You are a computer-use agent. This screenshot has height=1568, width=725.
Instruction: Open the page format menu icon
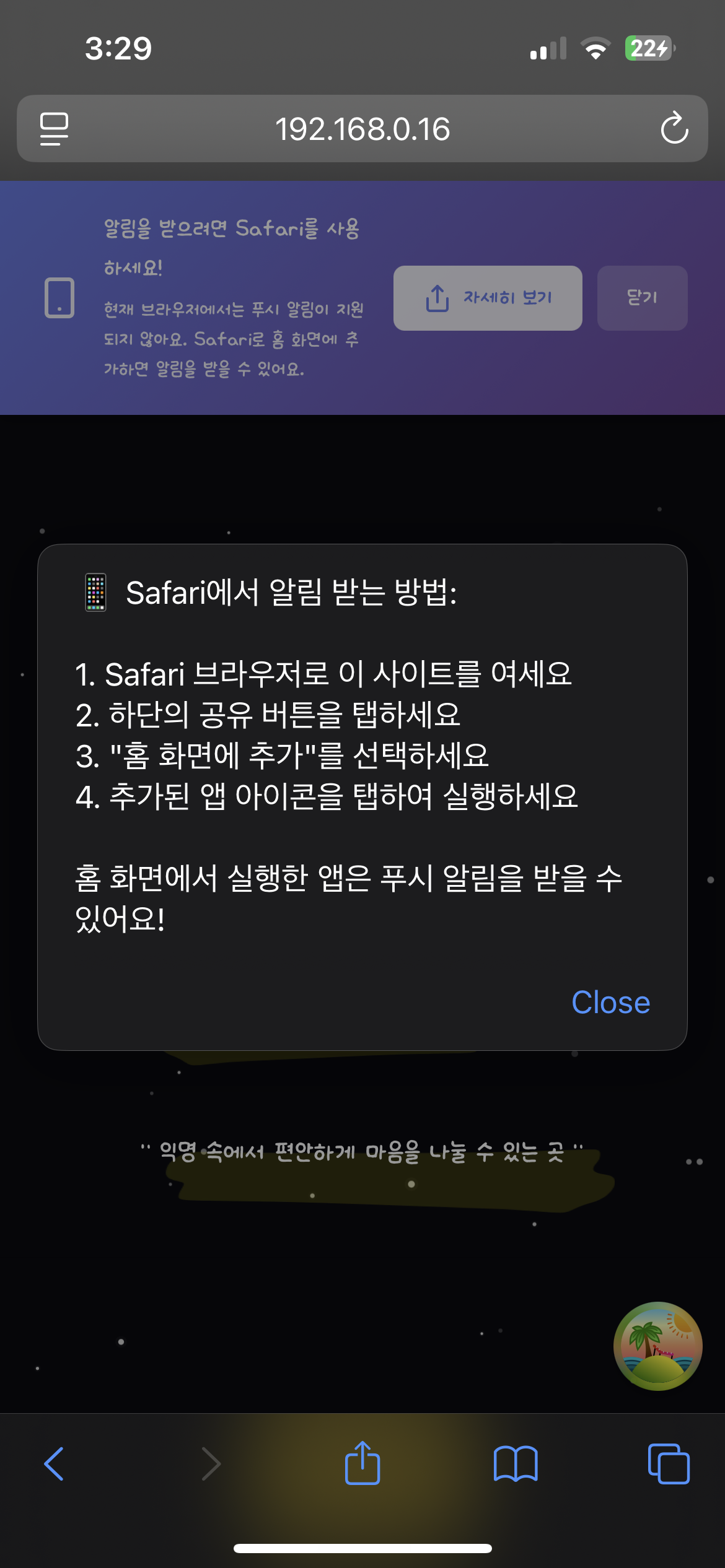[55, 129]
